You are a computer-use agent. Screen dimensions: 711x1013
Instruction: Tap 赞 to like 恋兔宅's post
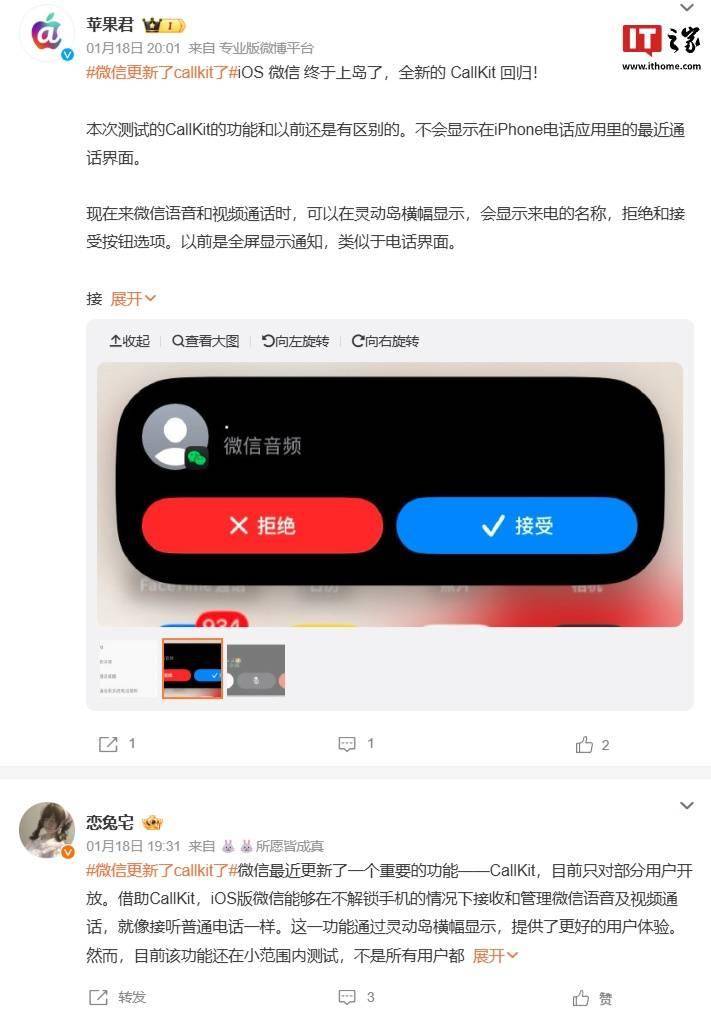[592, 998]
